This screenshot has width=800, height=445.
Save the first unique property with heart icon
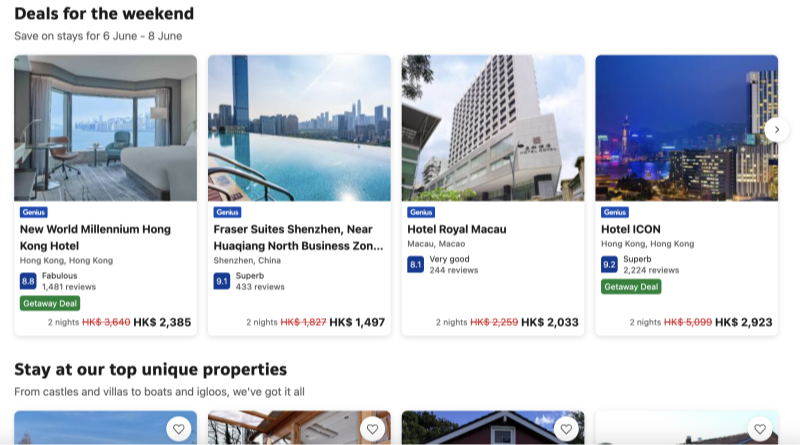point(179,429)
